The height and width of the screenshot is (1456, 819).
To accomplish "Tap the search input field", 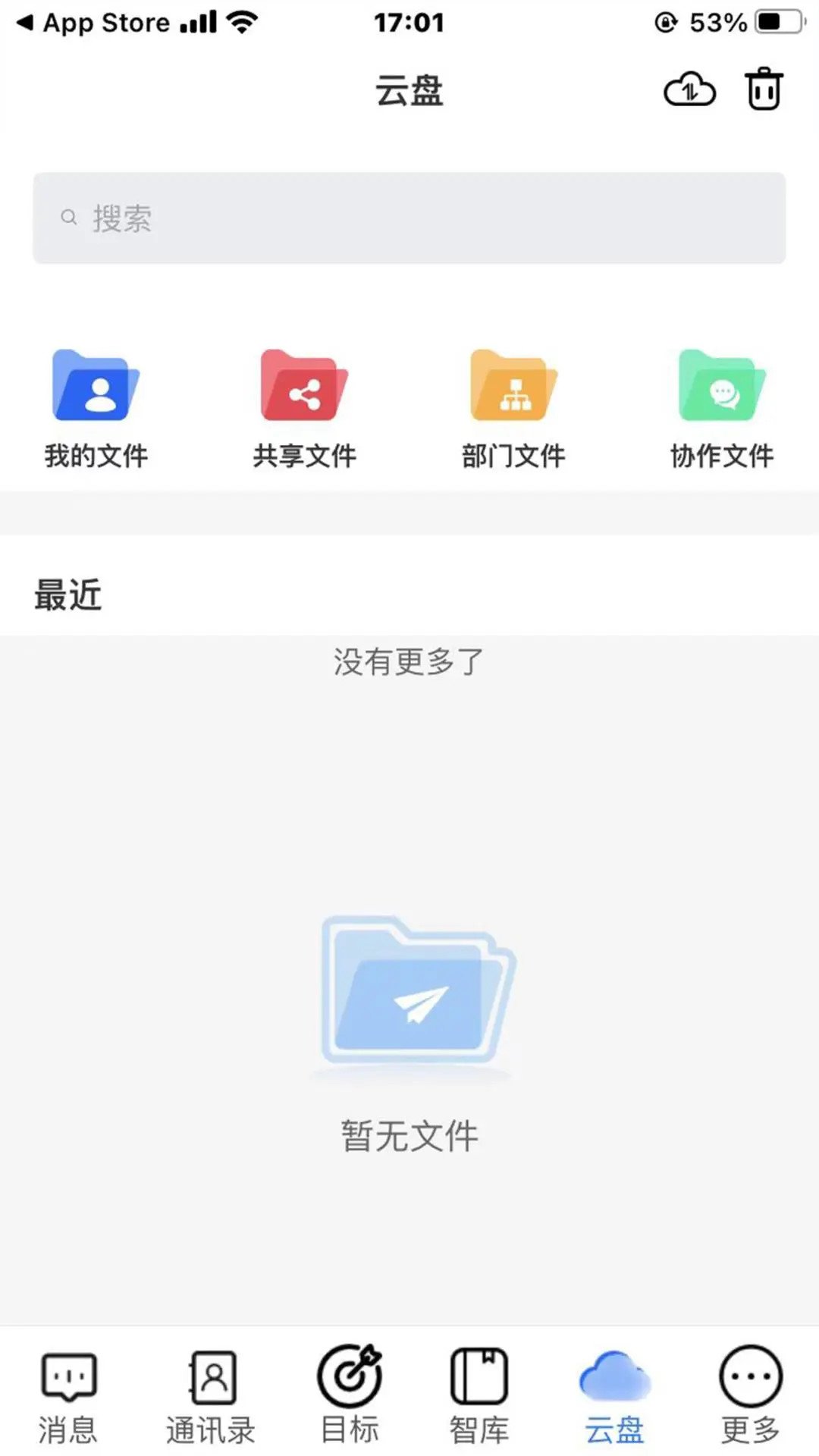I will [409, 218].
